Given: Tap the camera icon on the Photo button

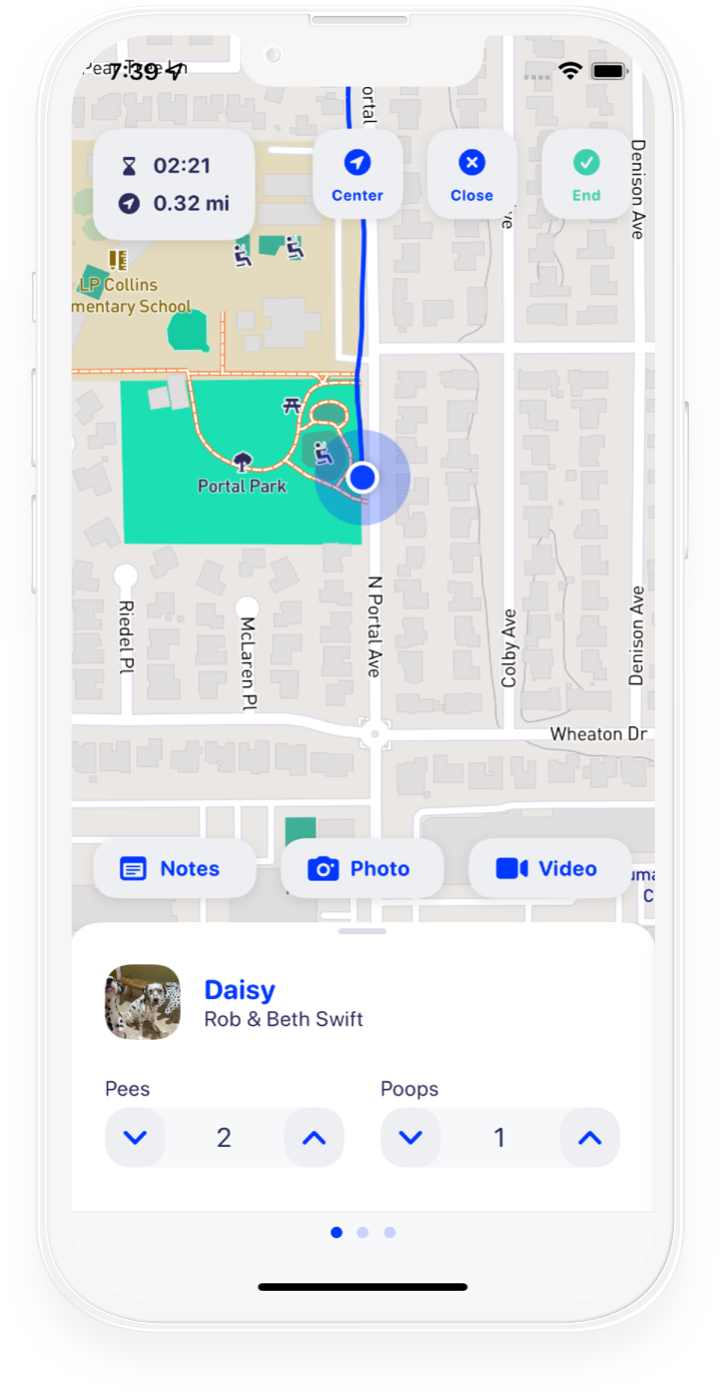Looking at the screenshot, I should 324,868.
